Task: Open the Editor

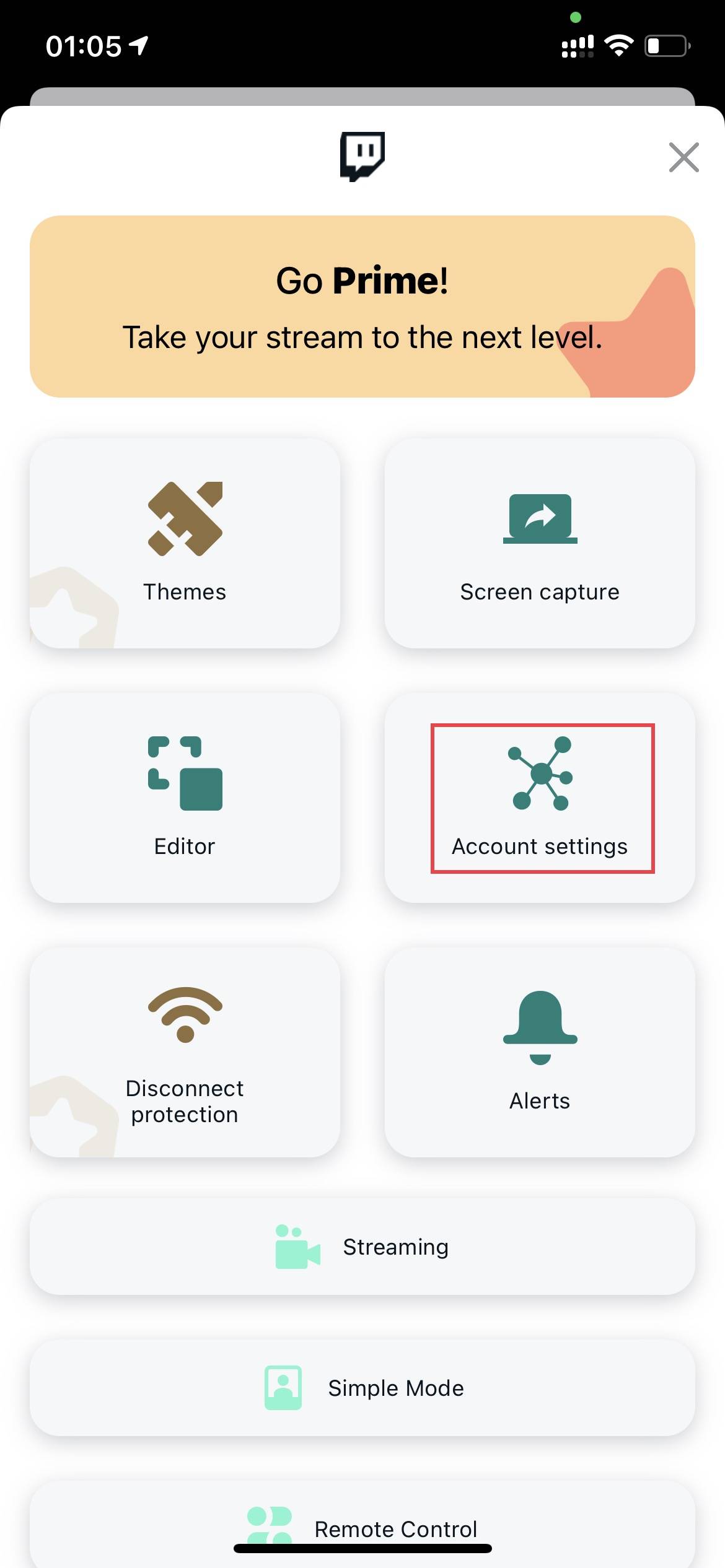Action: point(185,798)
